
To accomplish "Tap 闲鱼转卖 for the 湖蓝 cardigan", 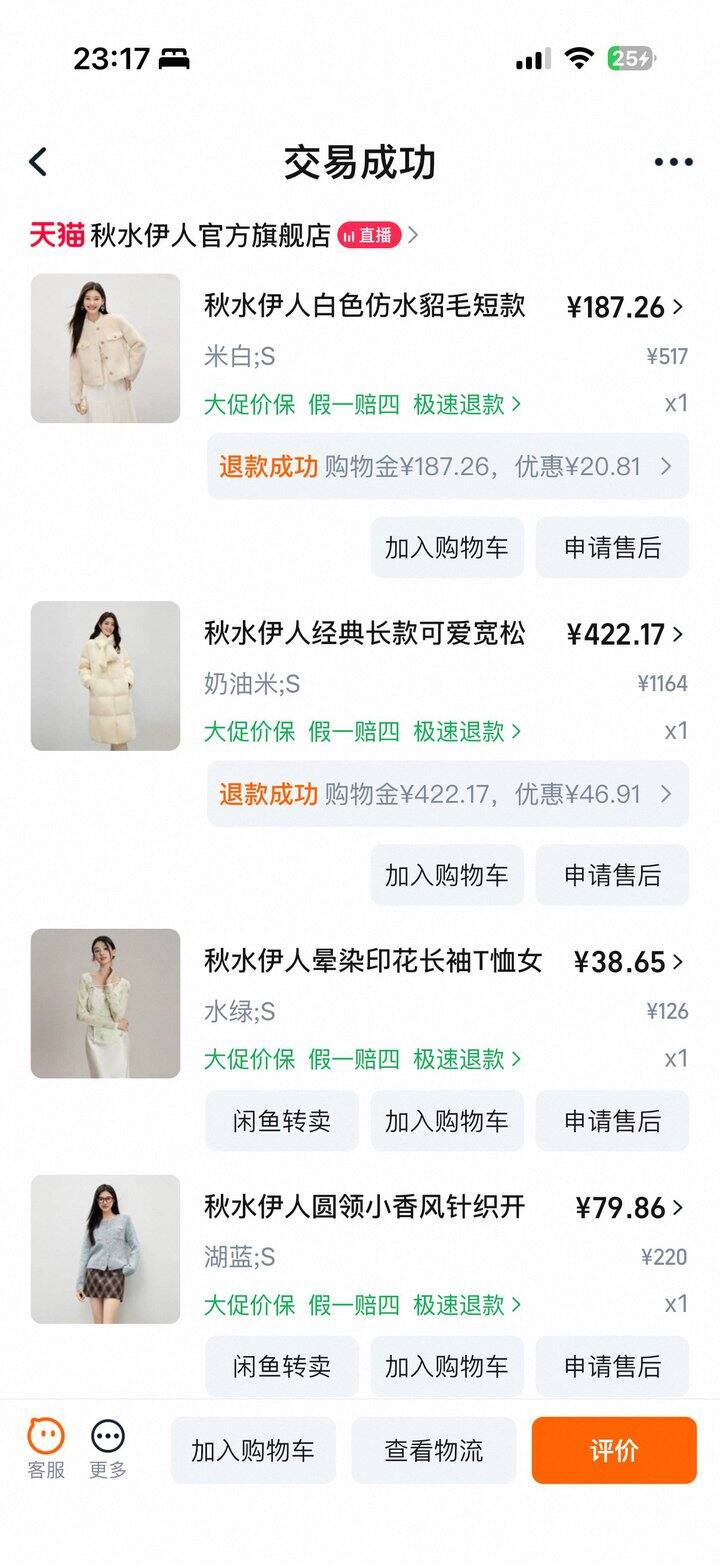I will pyautogui.click(x=282, y=1366).
